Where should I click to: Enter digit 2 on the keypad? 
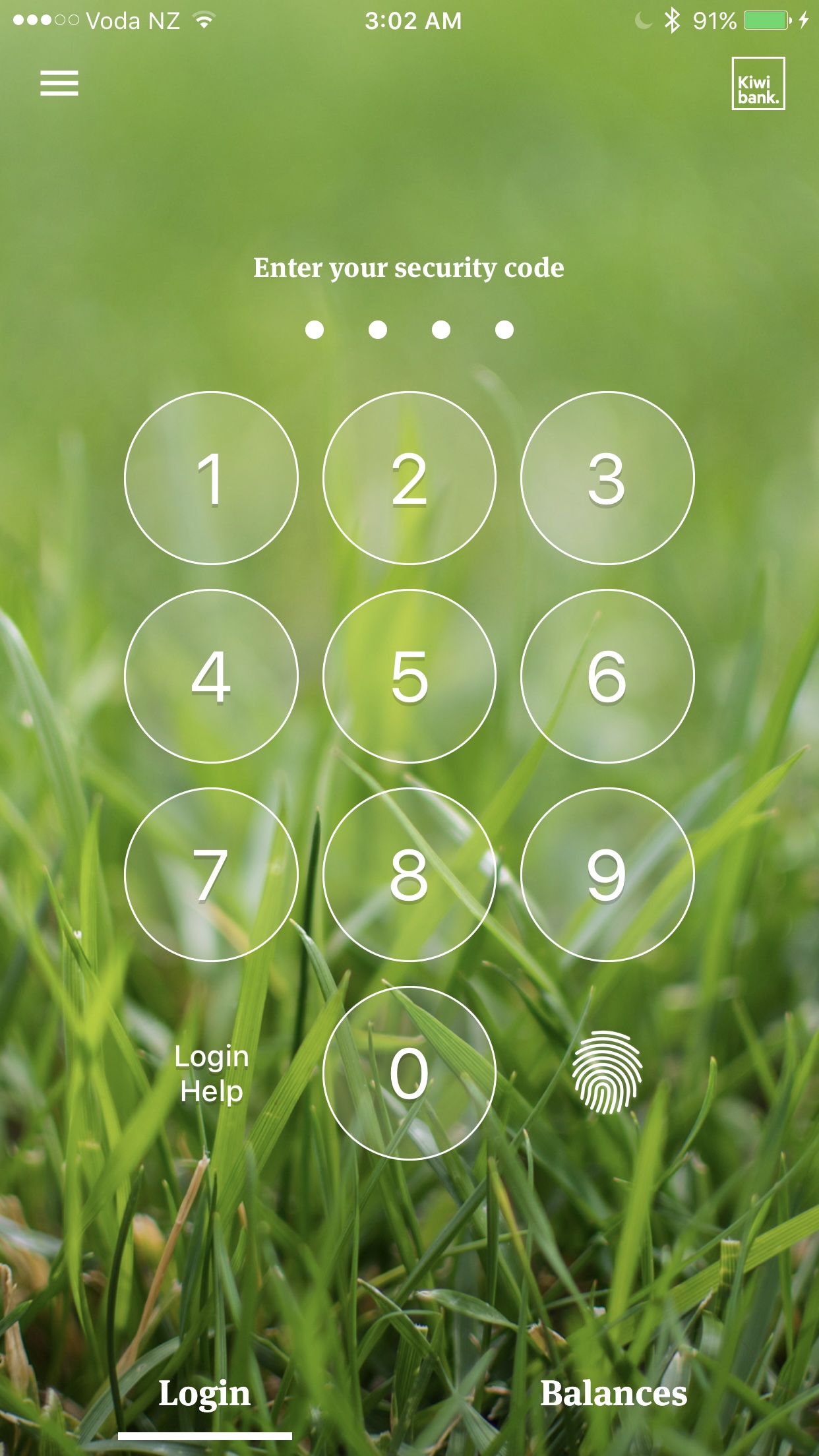tap(409, 478)
